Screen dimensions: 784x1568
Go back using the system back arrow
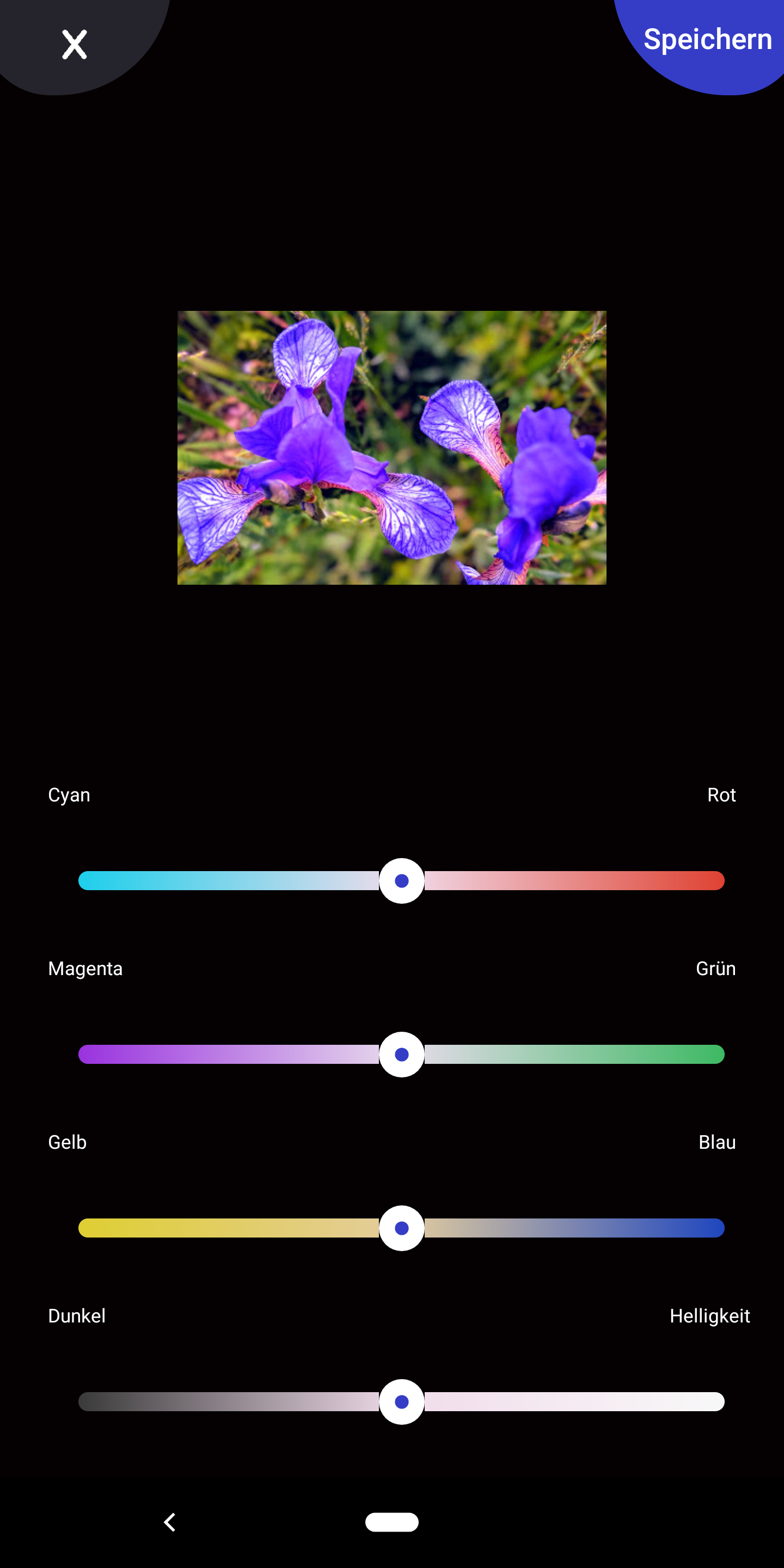point(170,1522)
